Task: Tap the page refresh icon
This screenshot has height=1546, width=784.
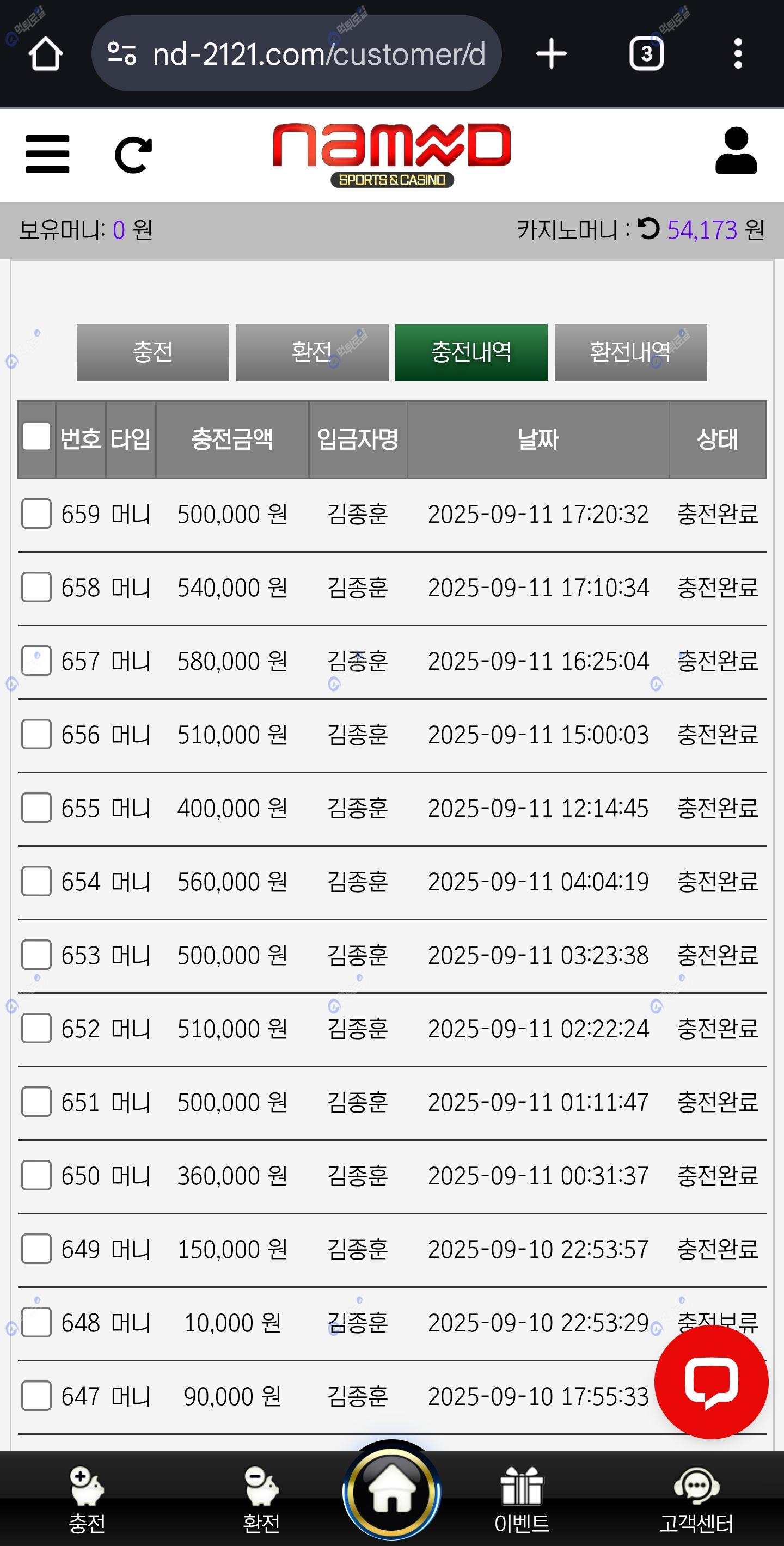Action: (x=133, y=155)
